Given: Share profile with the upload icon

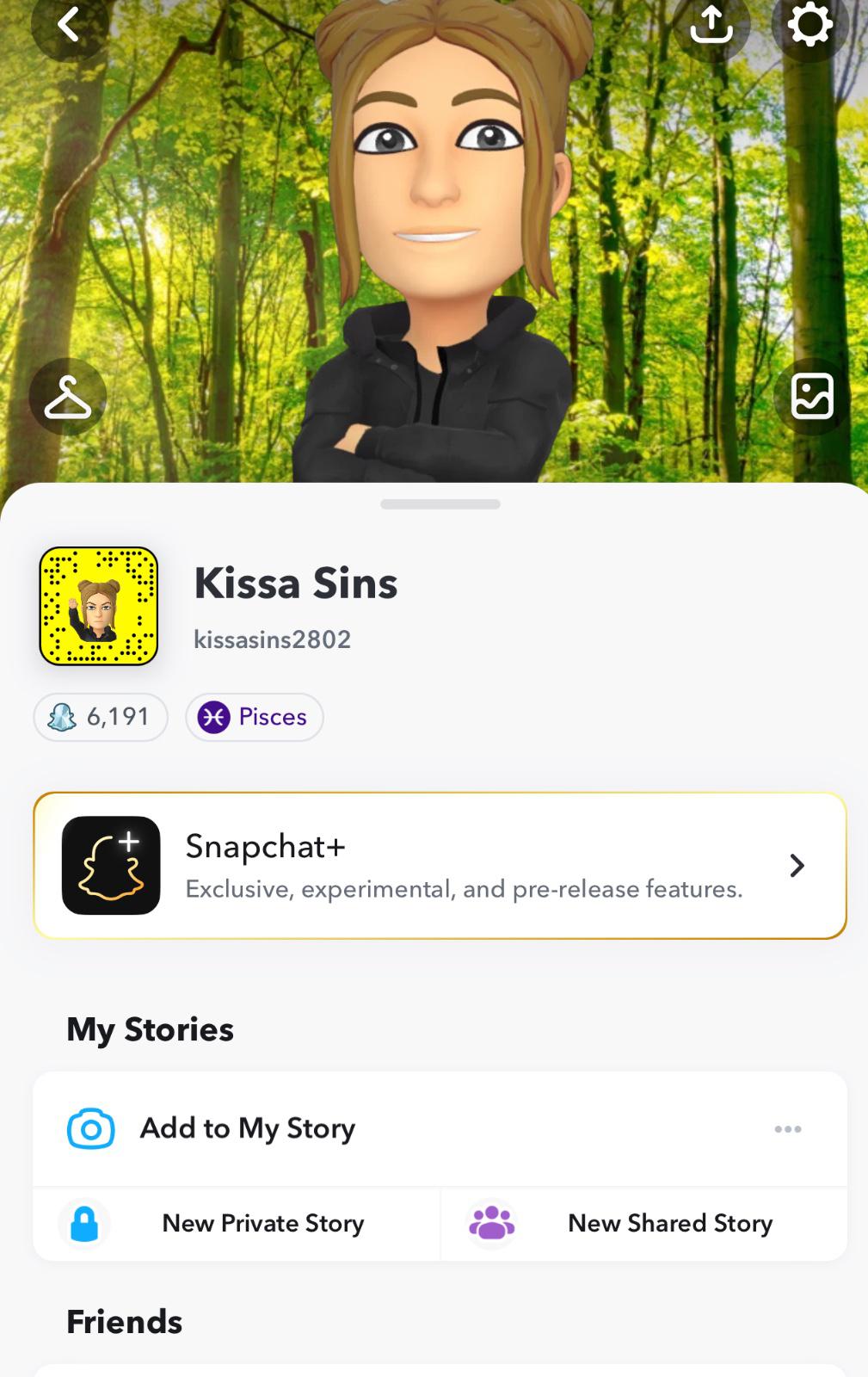Looking at the screenshot, I should (x=711, y=25).
